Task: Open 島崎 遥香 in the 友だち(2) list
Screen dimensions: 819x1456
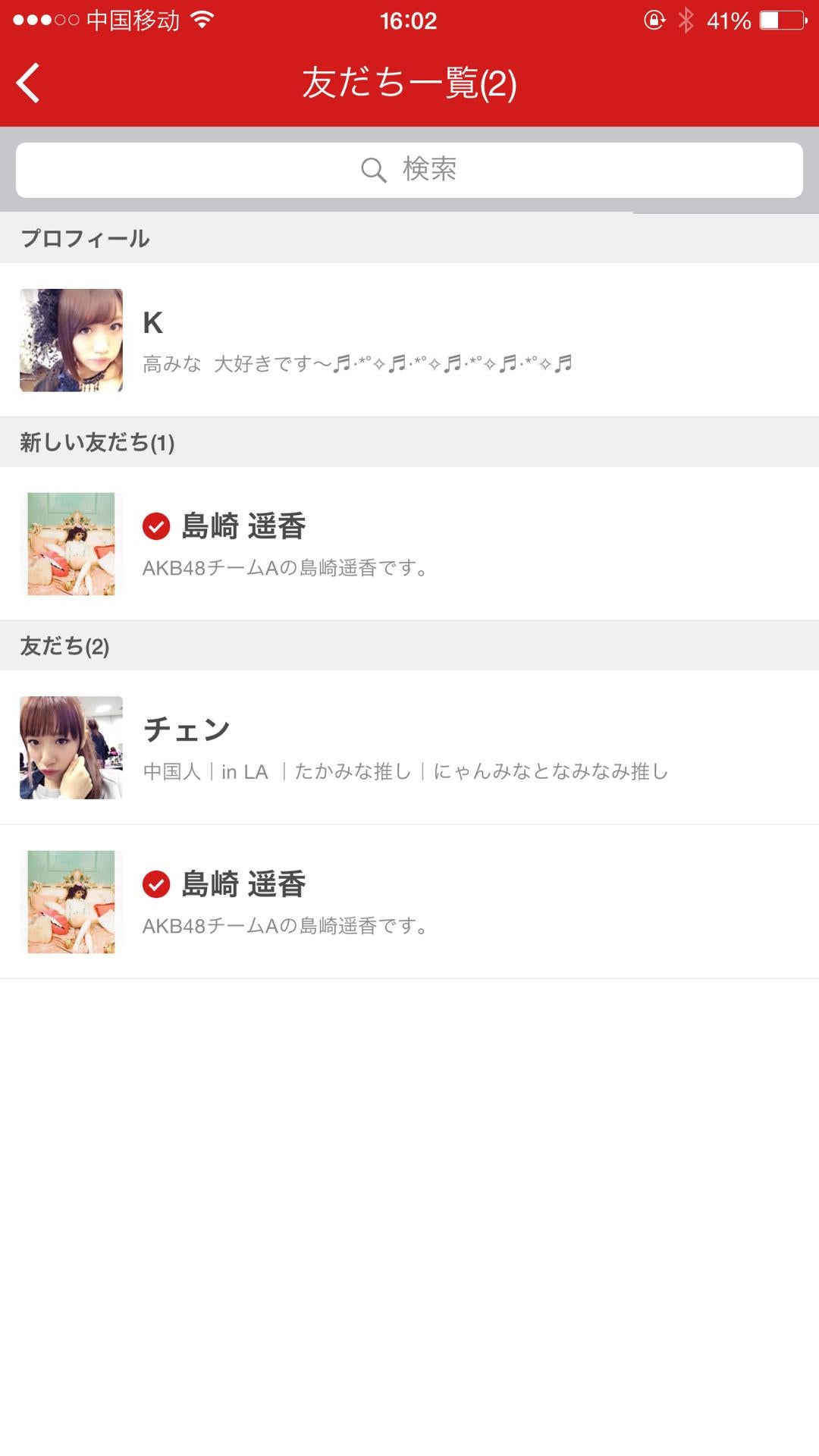Action: coord(409,902)
